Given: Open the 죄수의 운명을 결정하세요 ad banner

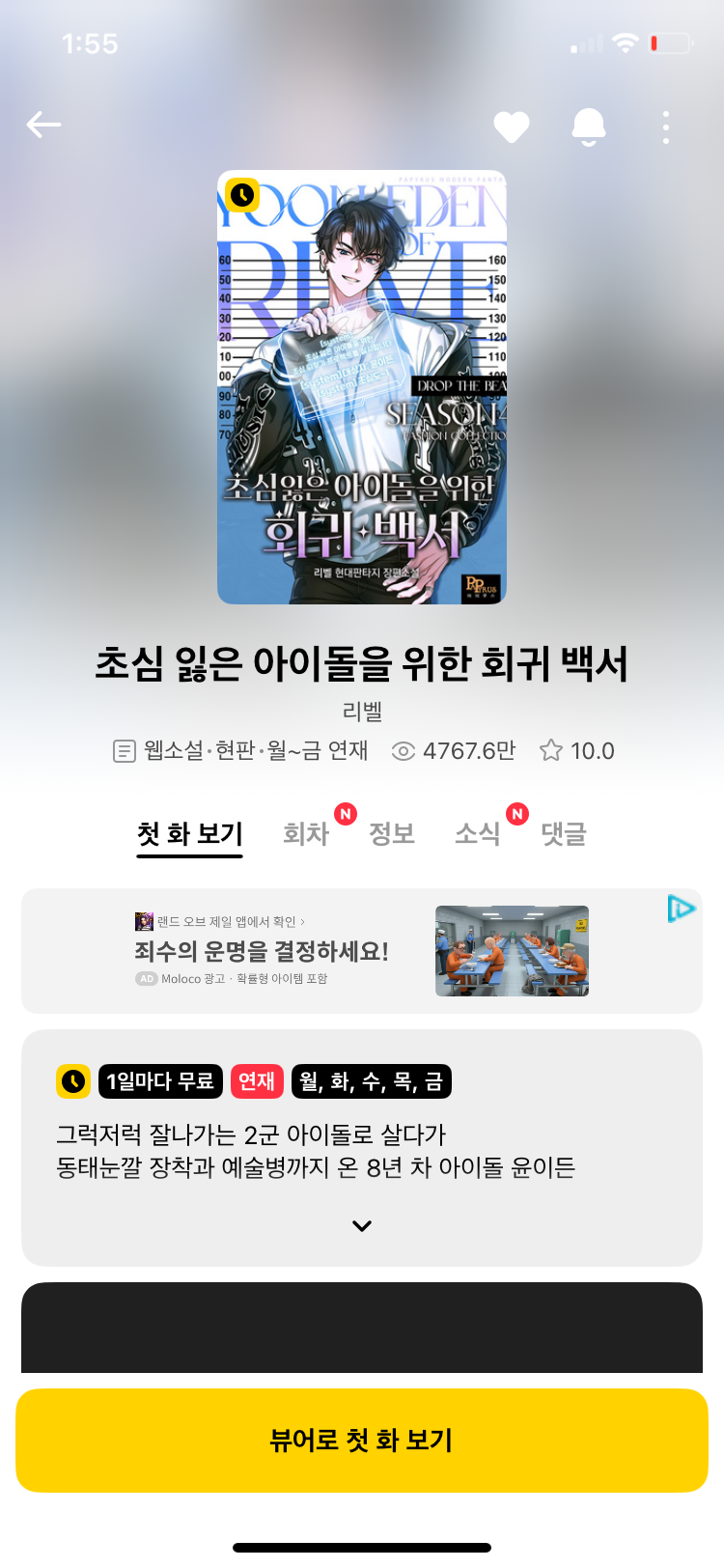Looking at the screenshot, I should pos(361,951).
